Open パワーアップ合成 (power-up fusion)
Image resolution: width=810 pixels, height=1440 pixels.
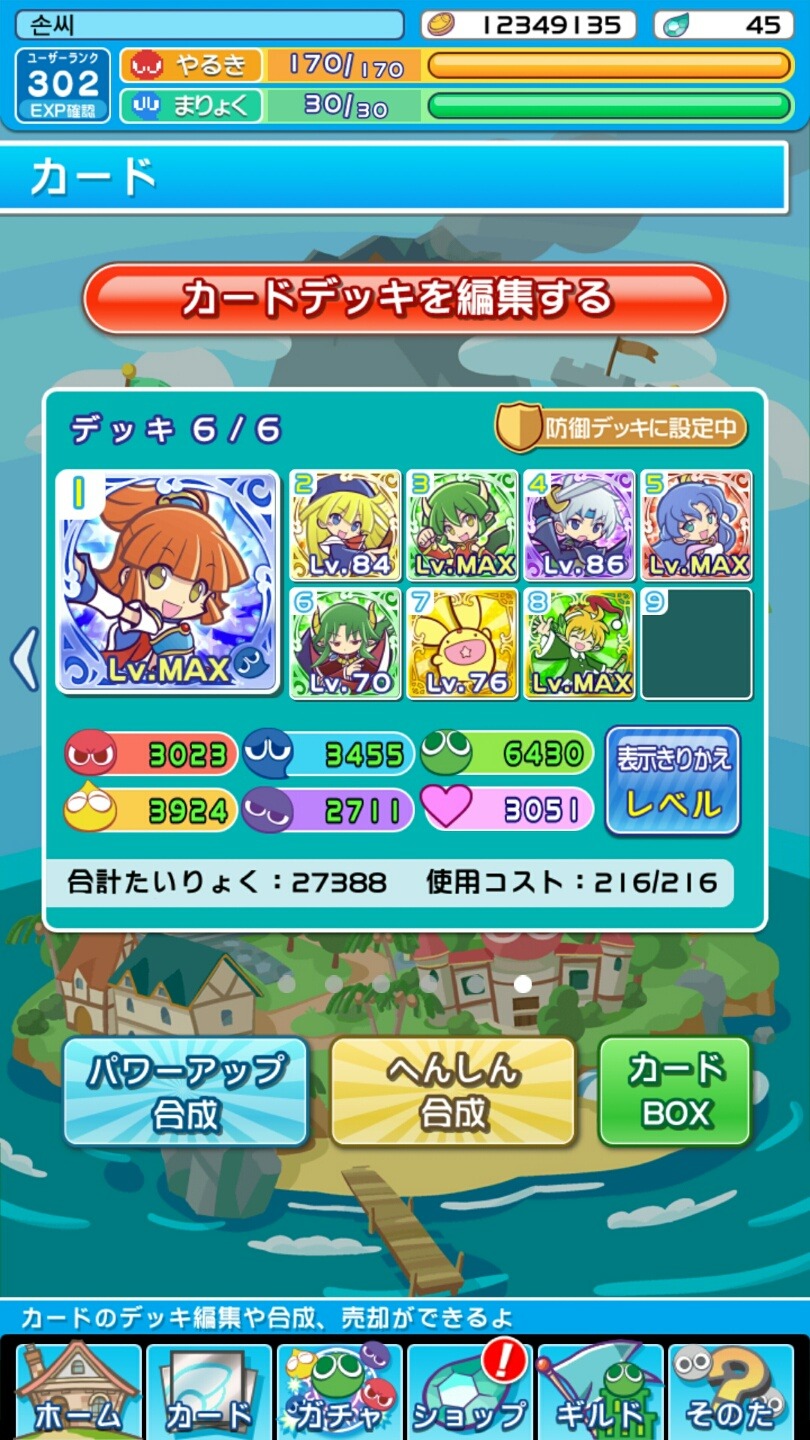click(186, 1091)
